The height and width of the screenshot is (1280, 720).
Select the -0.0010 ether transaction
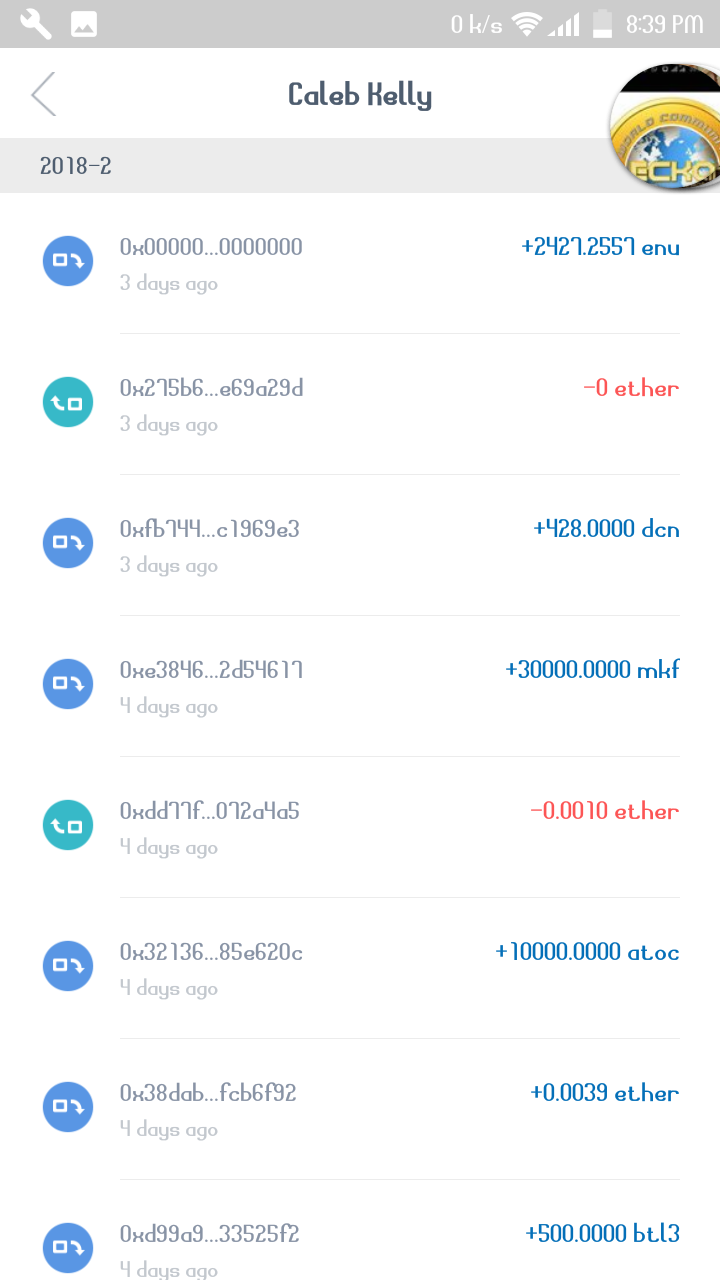point(360,827)
